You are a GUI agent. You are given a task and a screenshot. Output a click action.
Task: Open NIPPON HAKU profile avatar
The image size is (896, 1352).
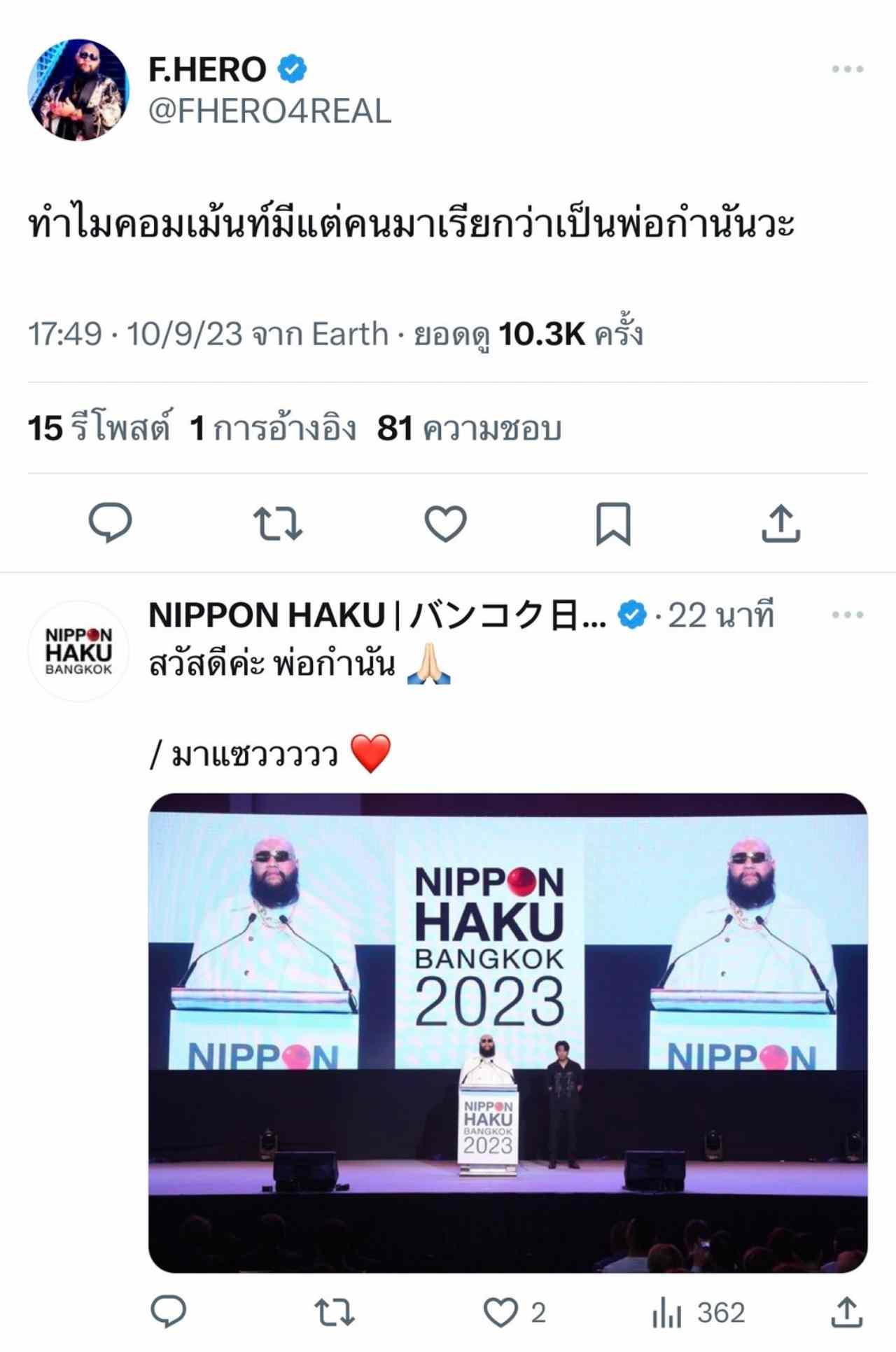pos(78,650)
